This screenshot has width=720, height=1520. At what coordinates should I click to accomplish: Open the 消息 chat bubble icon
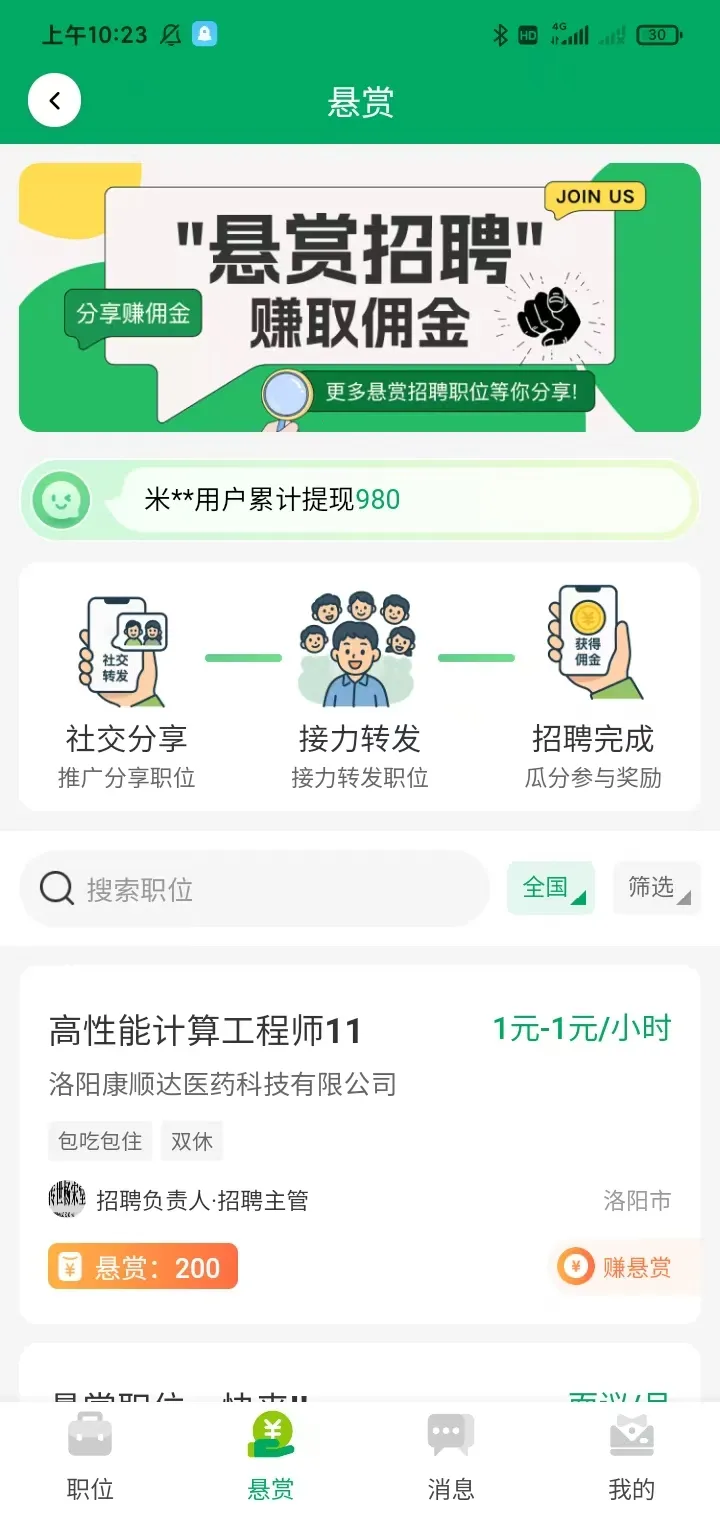coord(449,1434)
